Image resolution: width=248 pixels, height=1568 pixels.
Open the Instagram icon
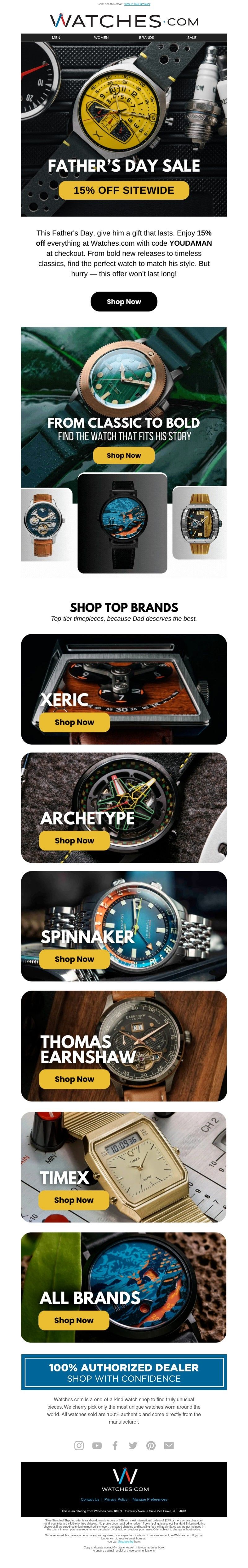(x=79, y=1446)
